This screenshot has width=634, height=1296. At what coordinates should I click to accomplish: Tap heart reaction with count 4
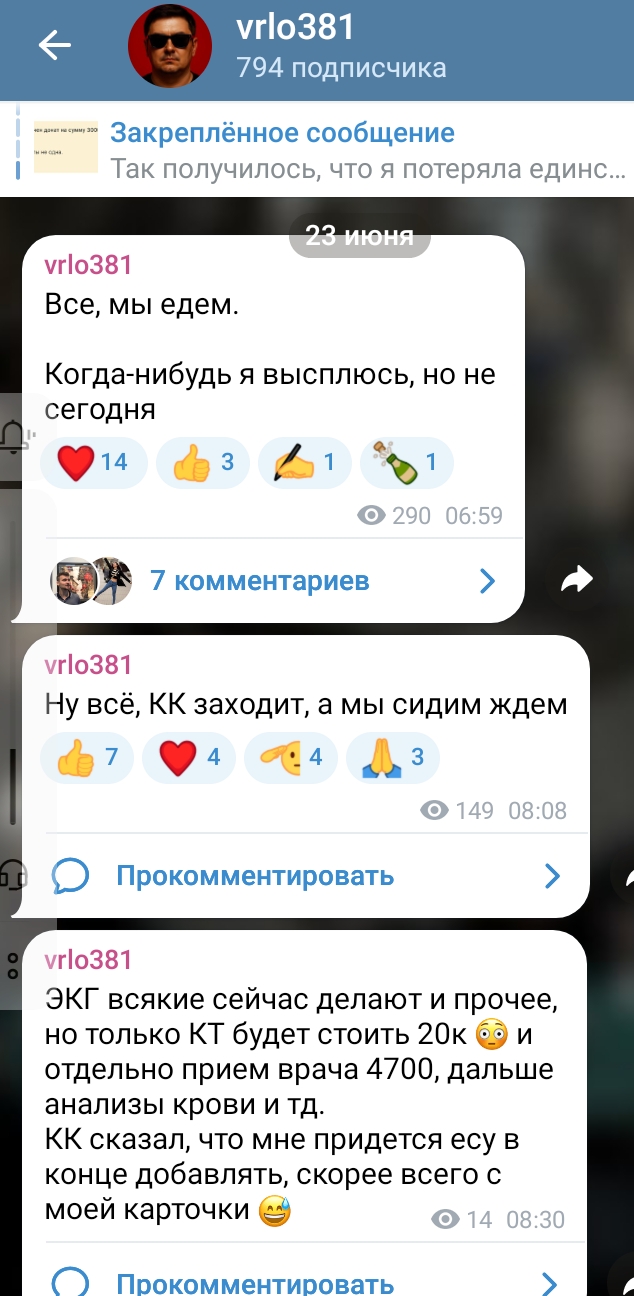pos(190,758)
